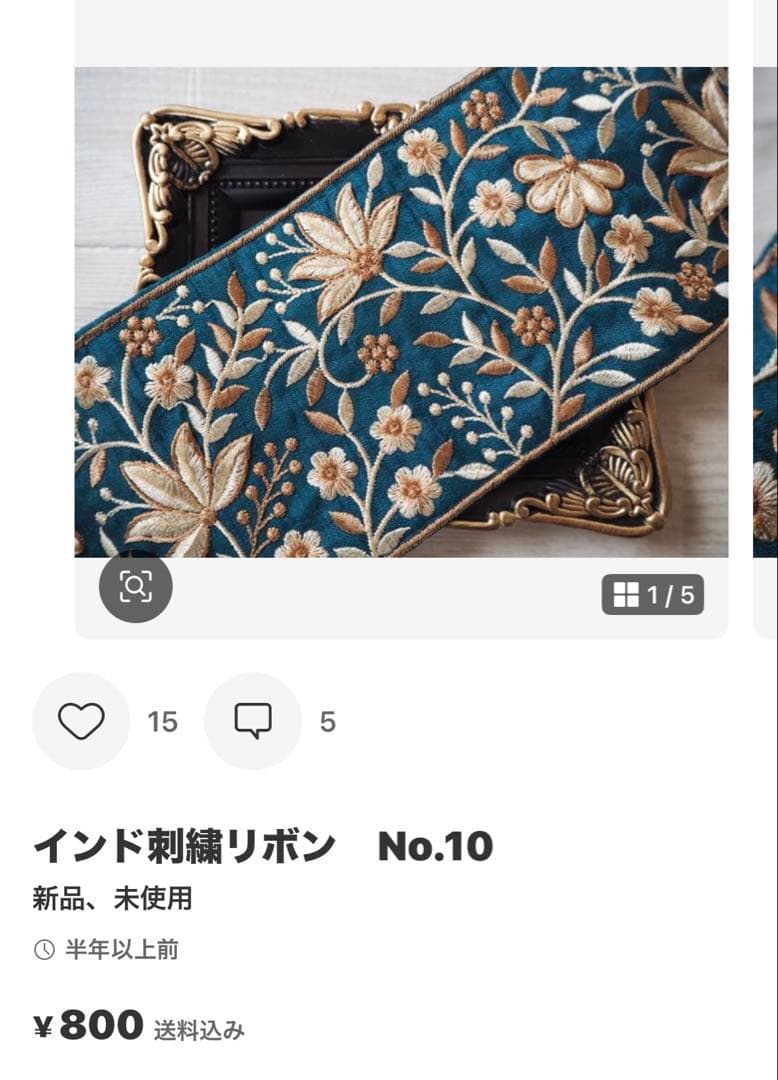This screenshot has width=778, height=1080.
Task: Click the comment count showing 5
Action: coord(330,720)
